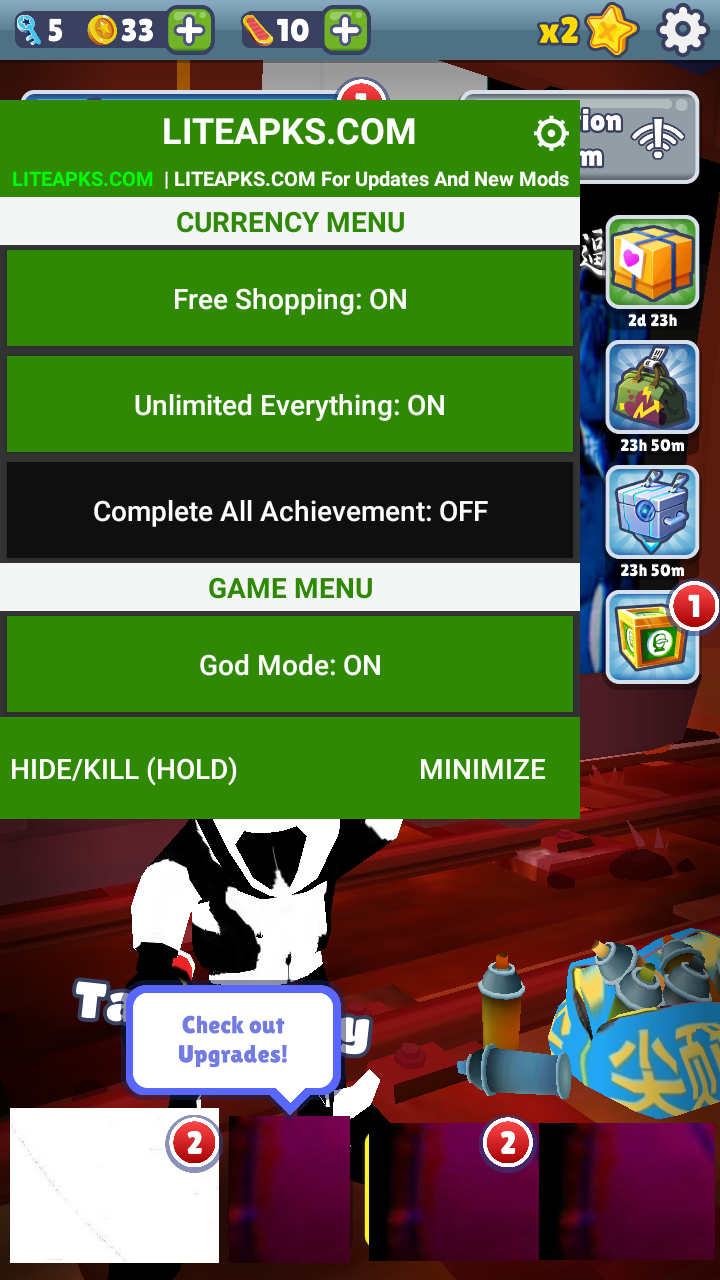Turn off Free Shopping mod
The image size is (720, 1280).
pyautogui.click(x=290, y=299)
